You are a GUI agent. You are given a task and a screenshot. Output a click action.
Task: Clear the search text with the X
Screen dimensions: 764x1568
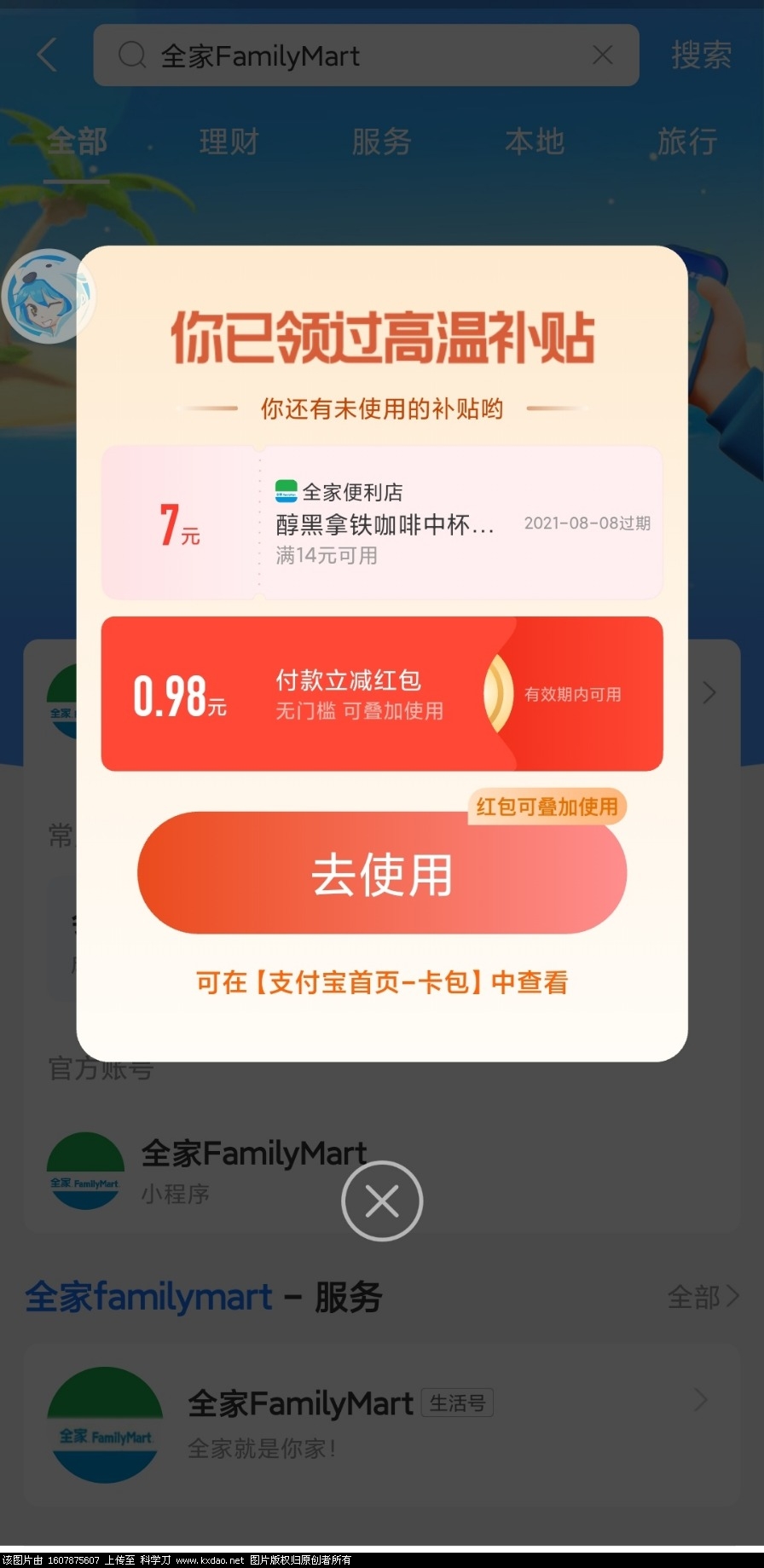602,55
